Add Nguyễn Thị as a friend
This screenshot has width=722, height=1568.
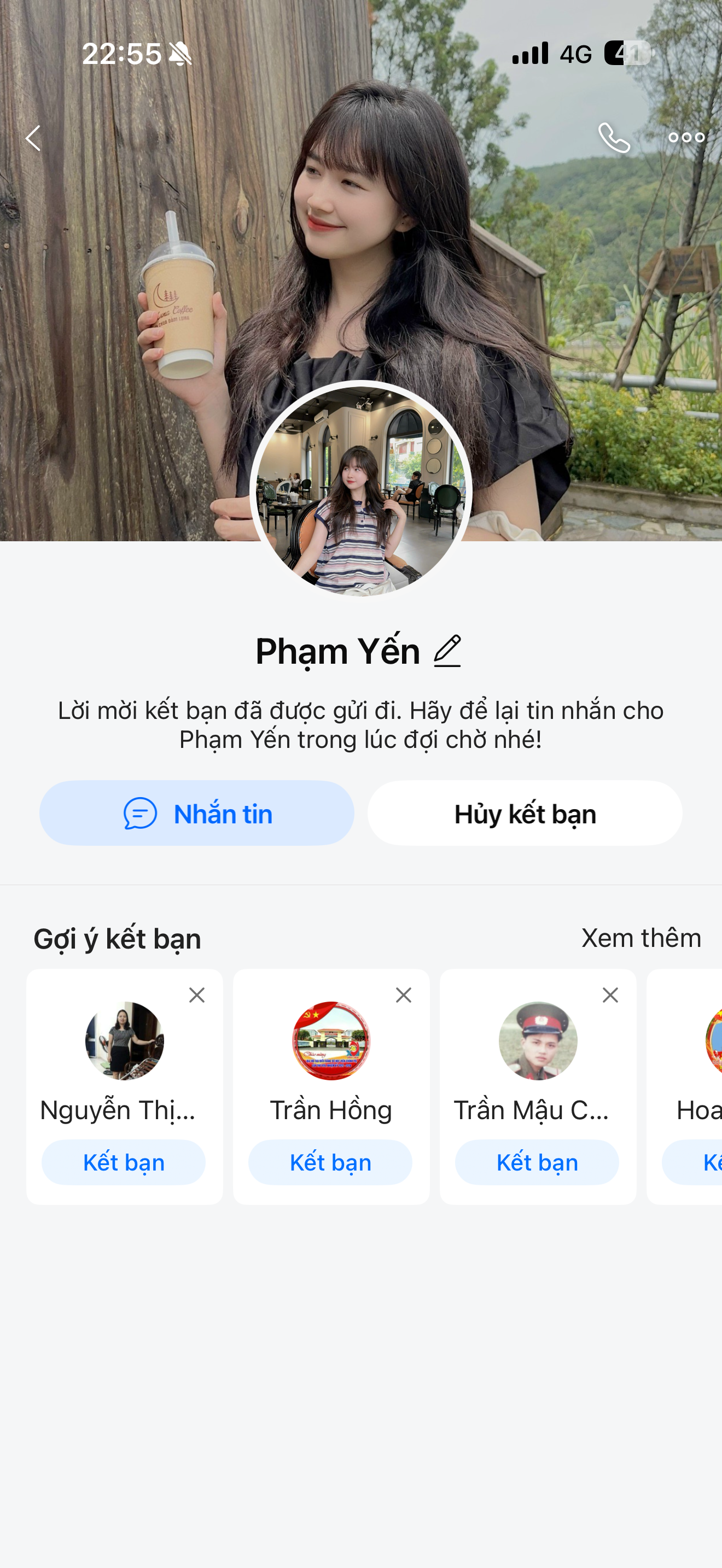124,1163
